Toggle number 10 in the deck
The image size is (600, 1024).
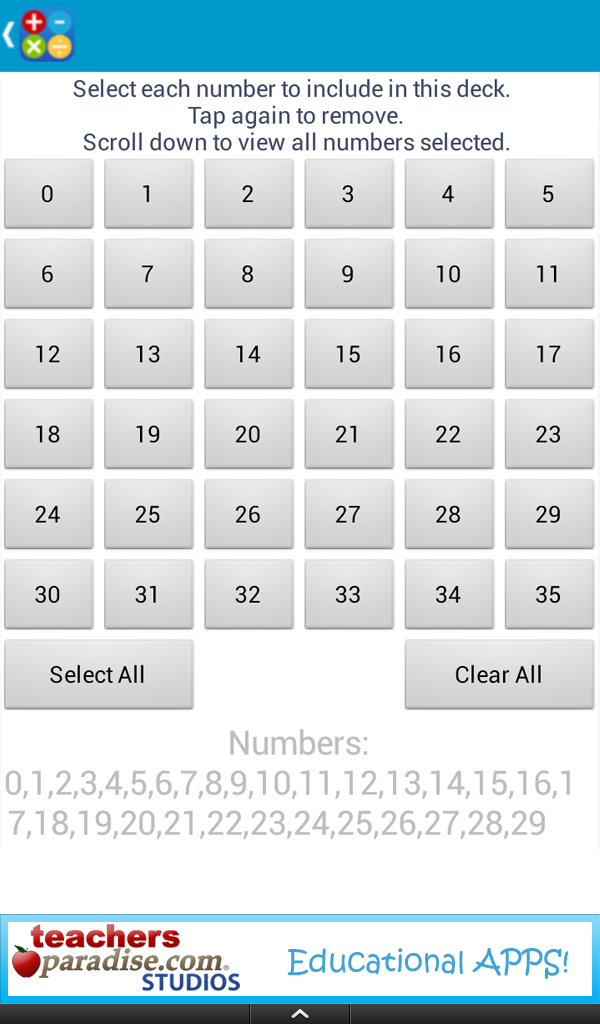(x=448, y=274)
